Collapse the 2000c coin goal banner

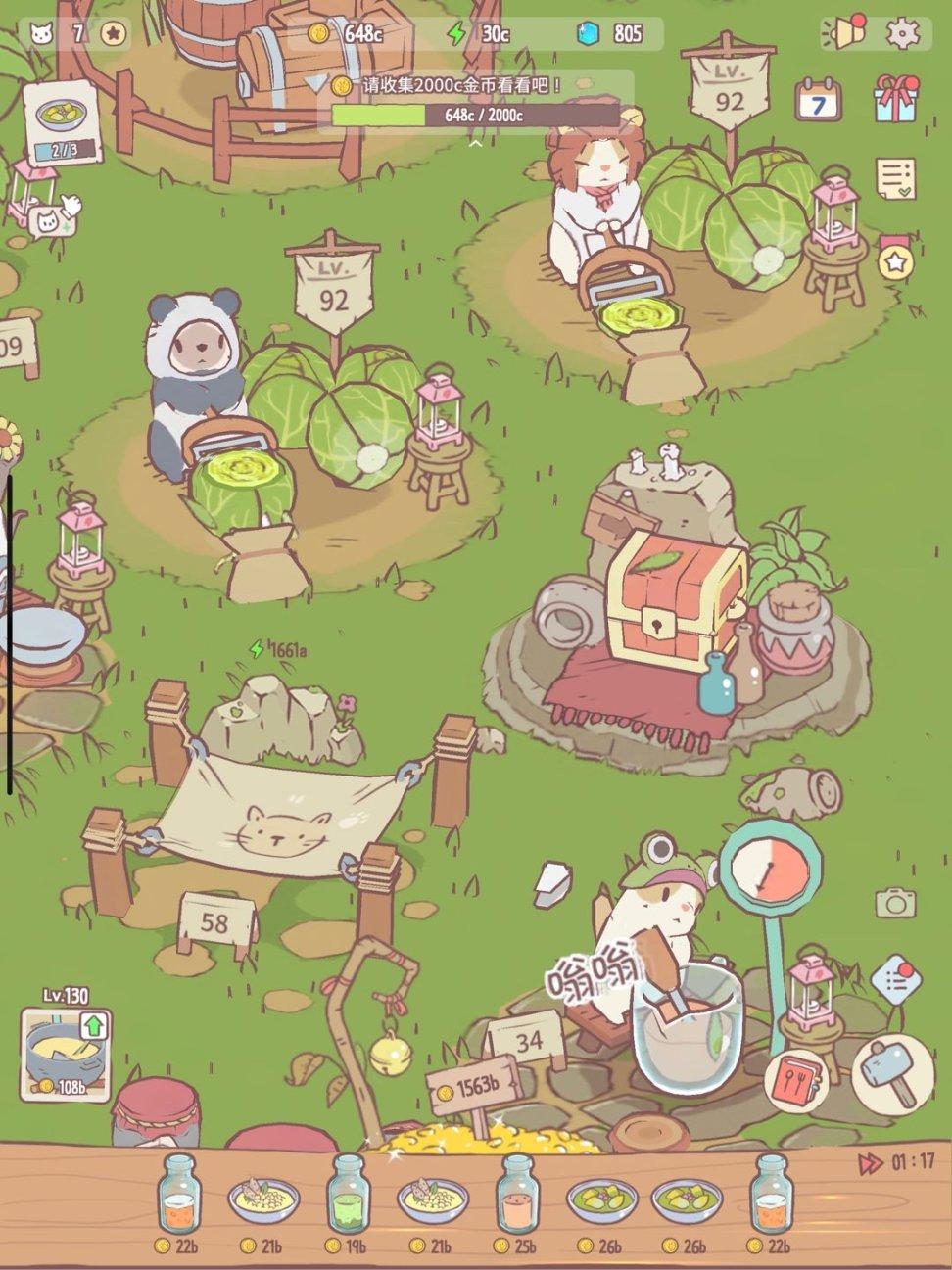coord(475,143)
